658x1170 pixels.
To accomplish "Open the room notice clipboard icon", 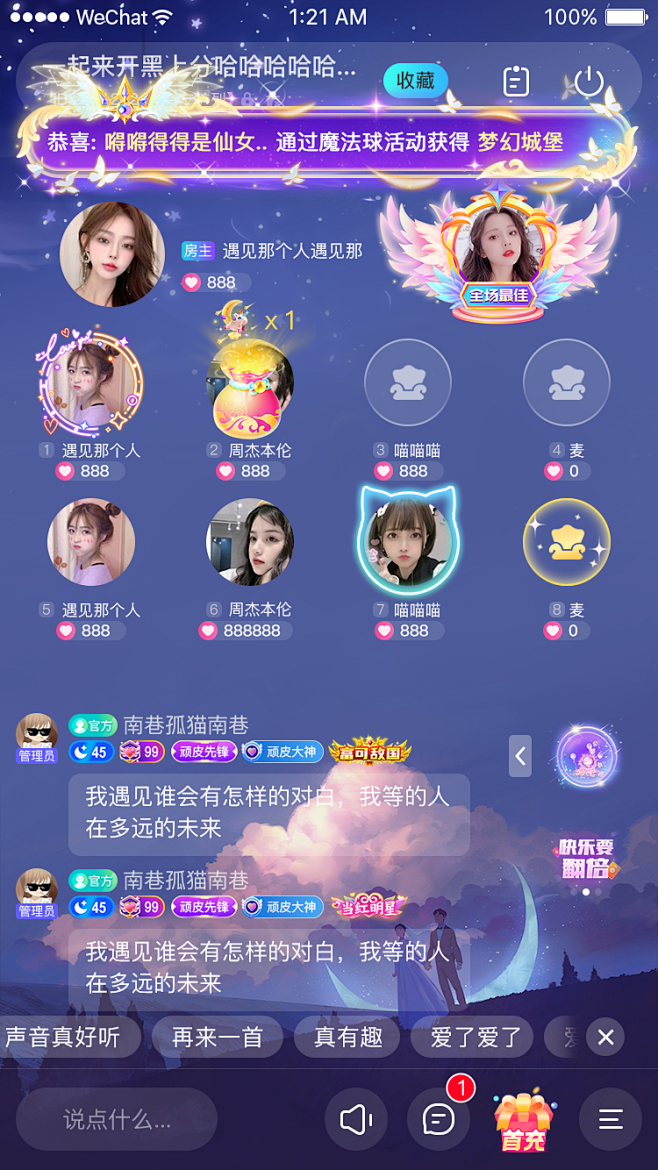I will click(516, 81).
